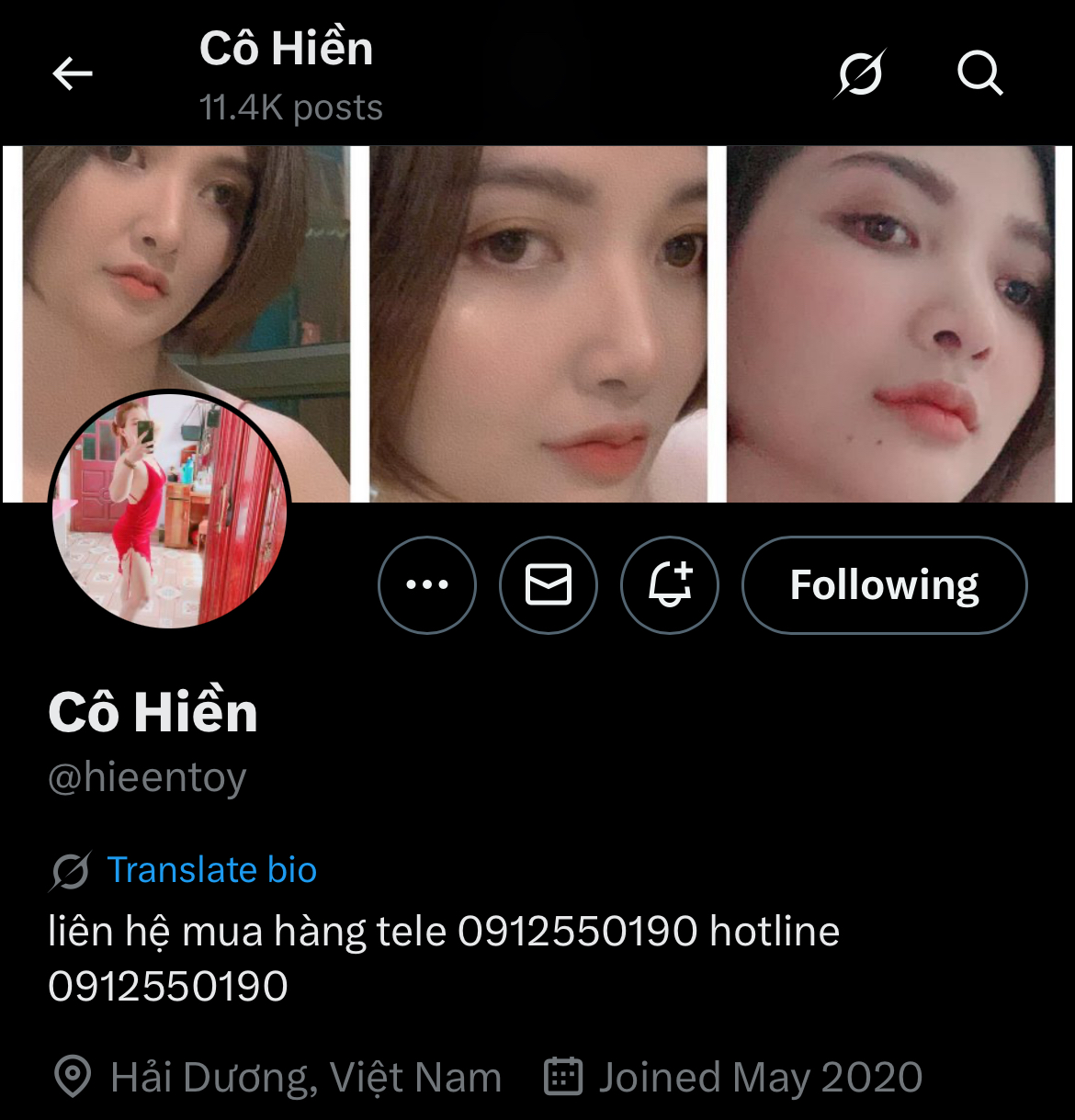Open the Grok icon in the top bar
Viewport: 1075px width, 1120px height.
coord(860,74)
